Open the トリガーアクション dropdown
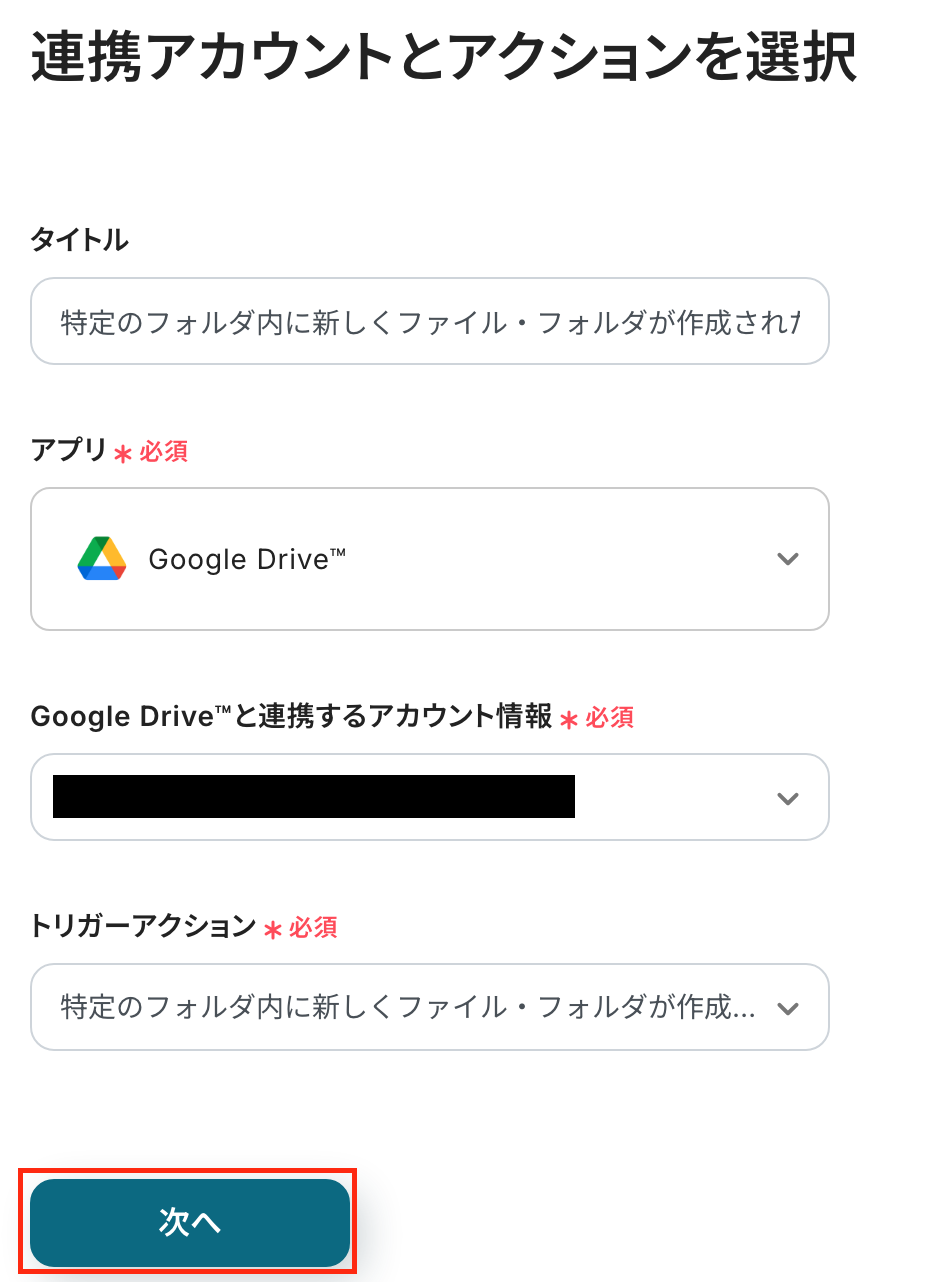The image size is (926, 1282). 429,1007
